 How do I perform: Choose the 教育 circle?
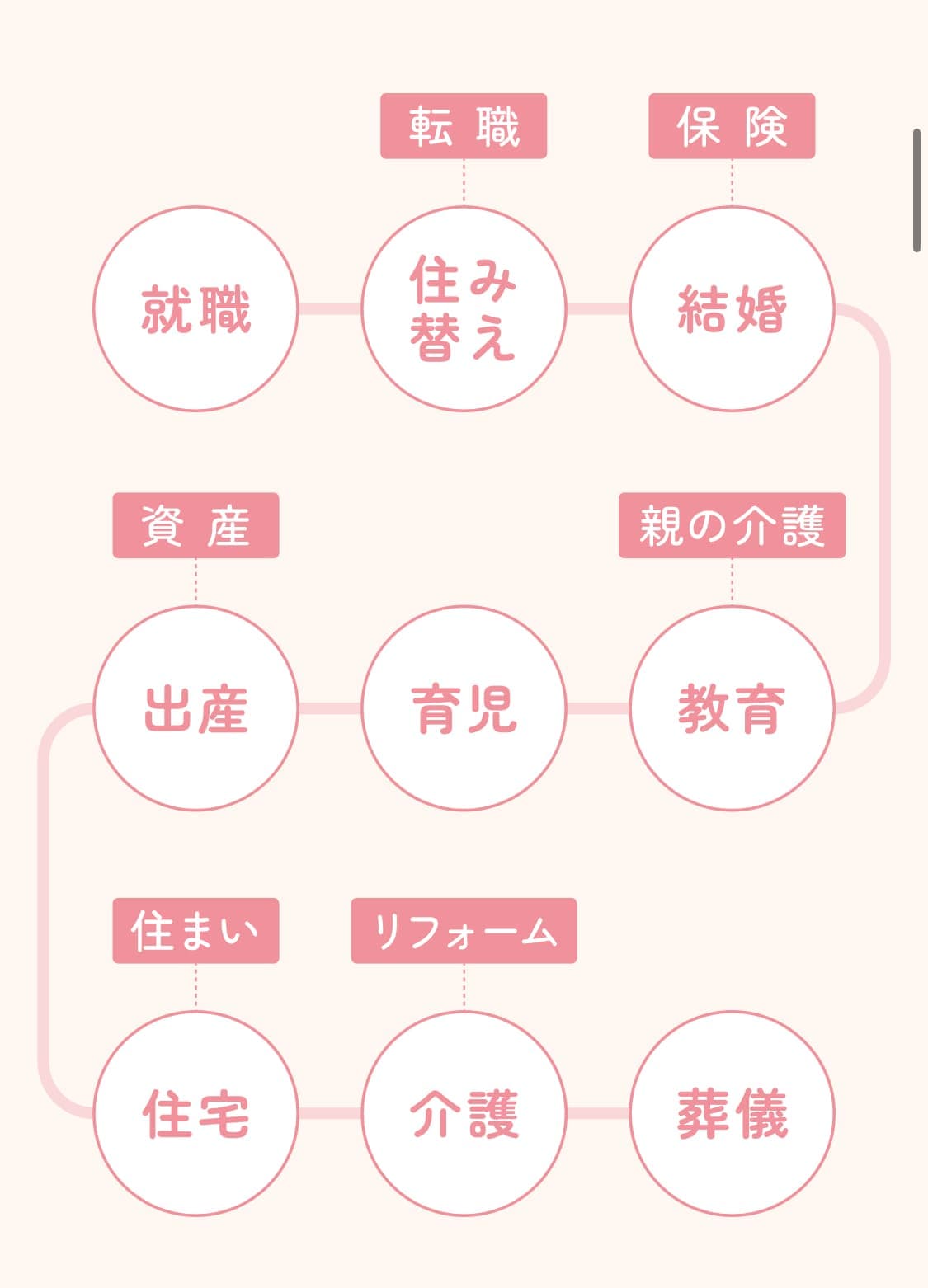732,708
